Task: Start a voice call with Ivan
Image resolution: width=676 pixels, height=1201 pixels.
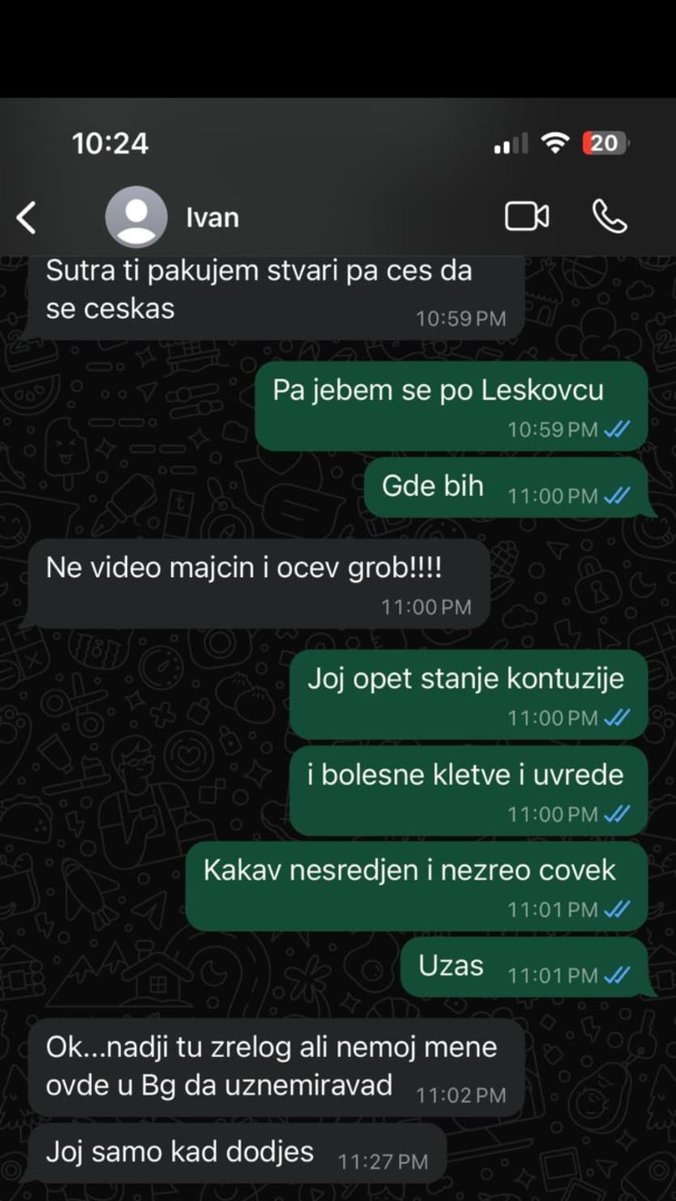Action: (609, 216)
